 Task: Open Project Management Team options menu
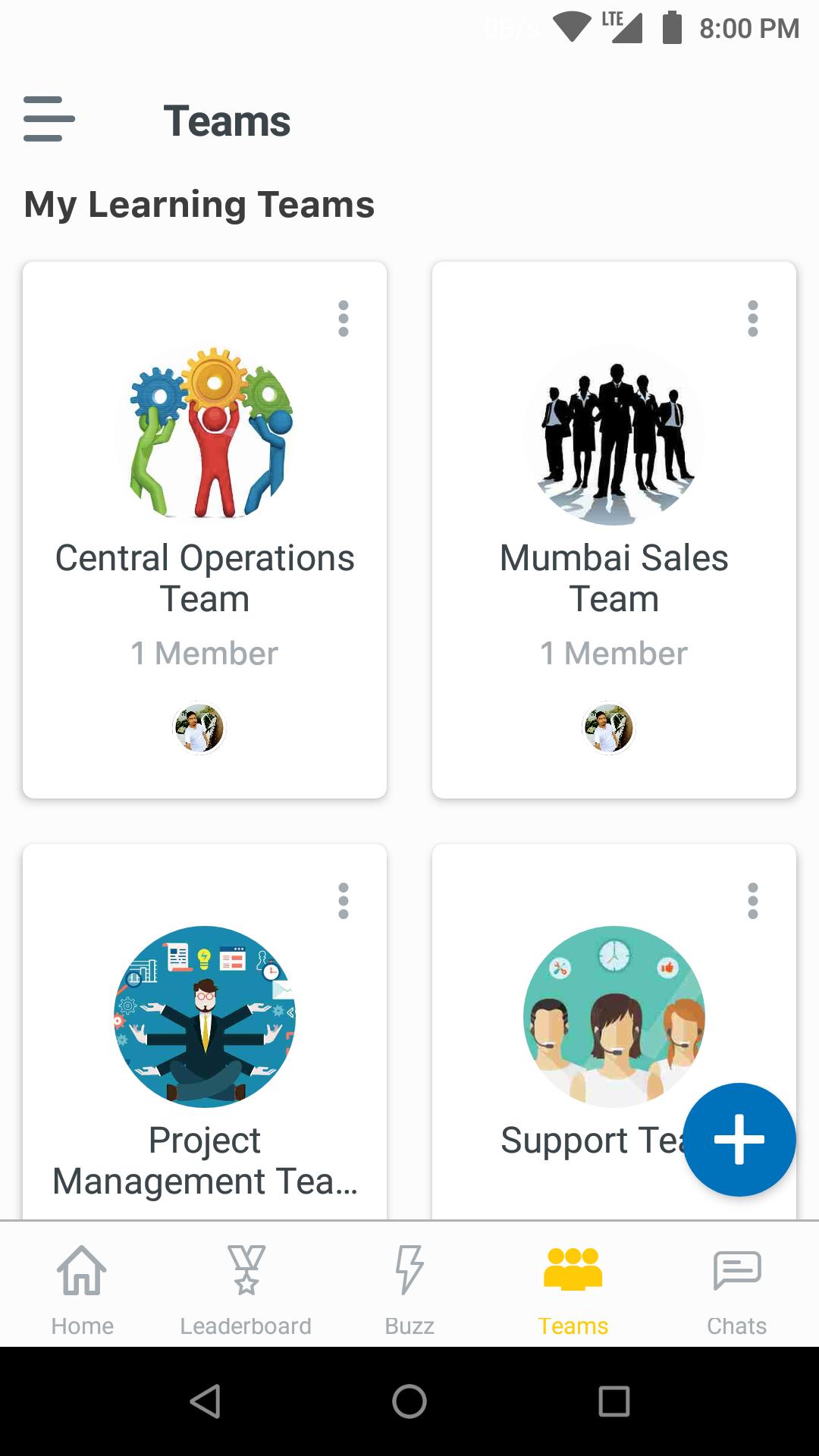pos(344,901)
